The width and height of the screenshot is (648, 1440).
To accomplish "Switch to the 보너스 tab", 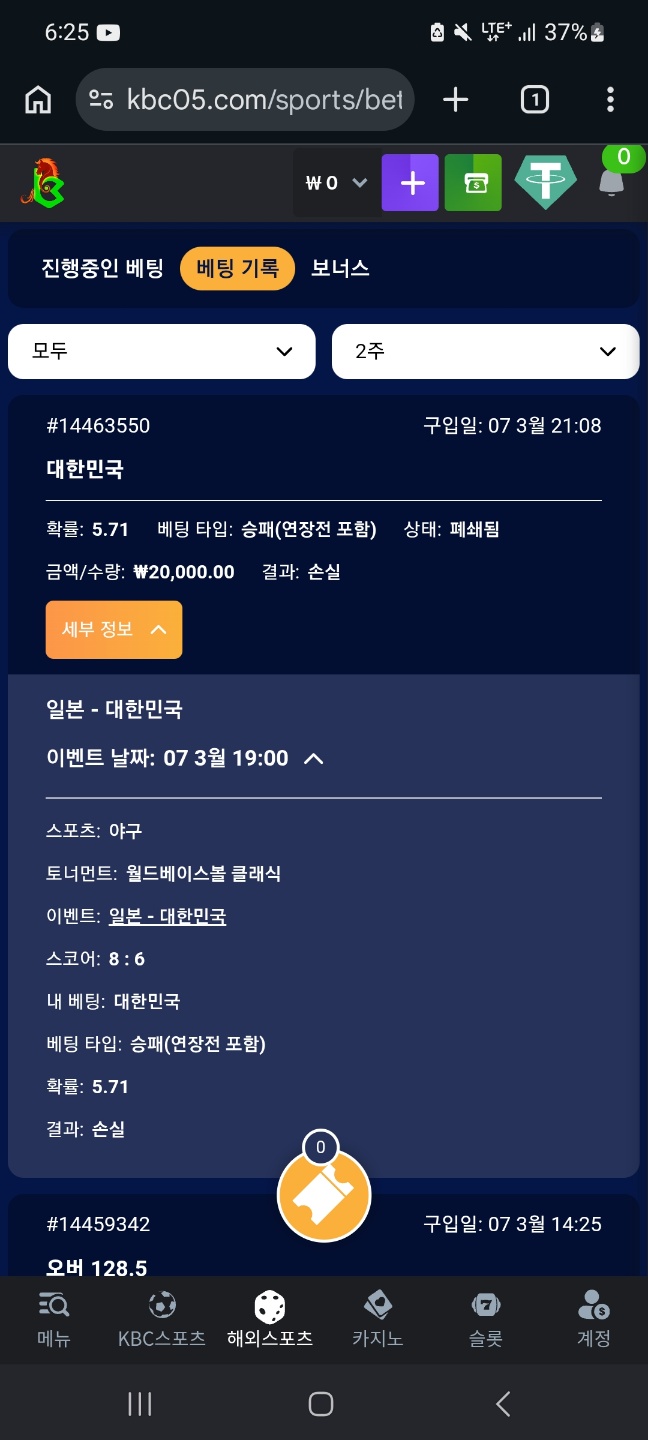I will pos(340,268).
